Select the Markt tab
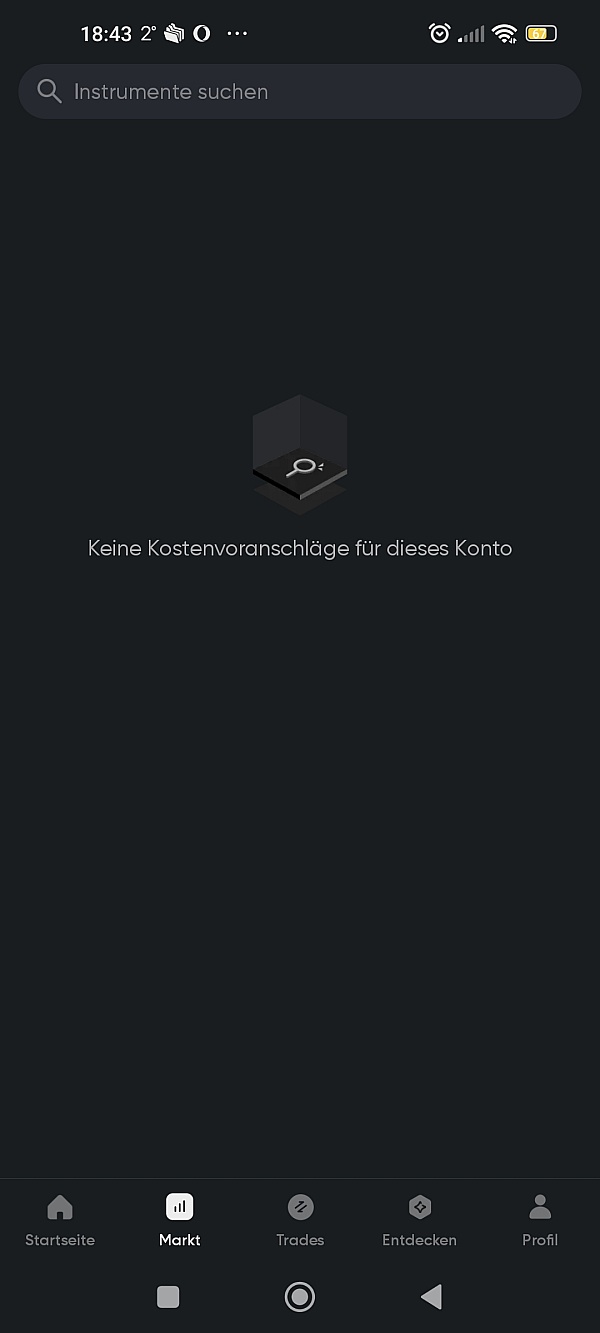 pos(180,1220)
